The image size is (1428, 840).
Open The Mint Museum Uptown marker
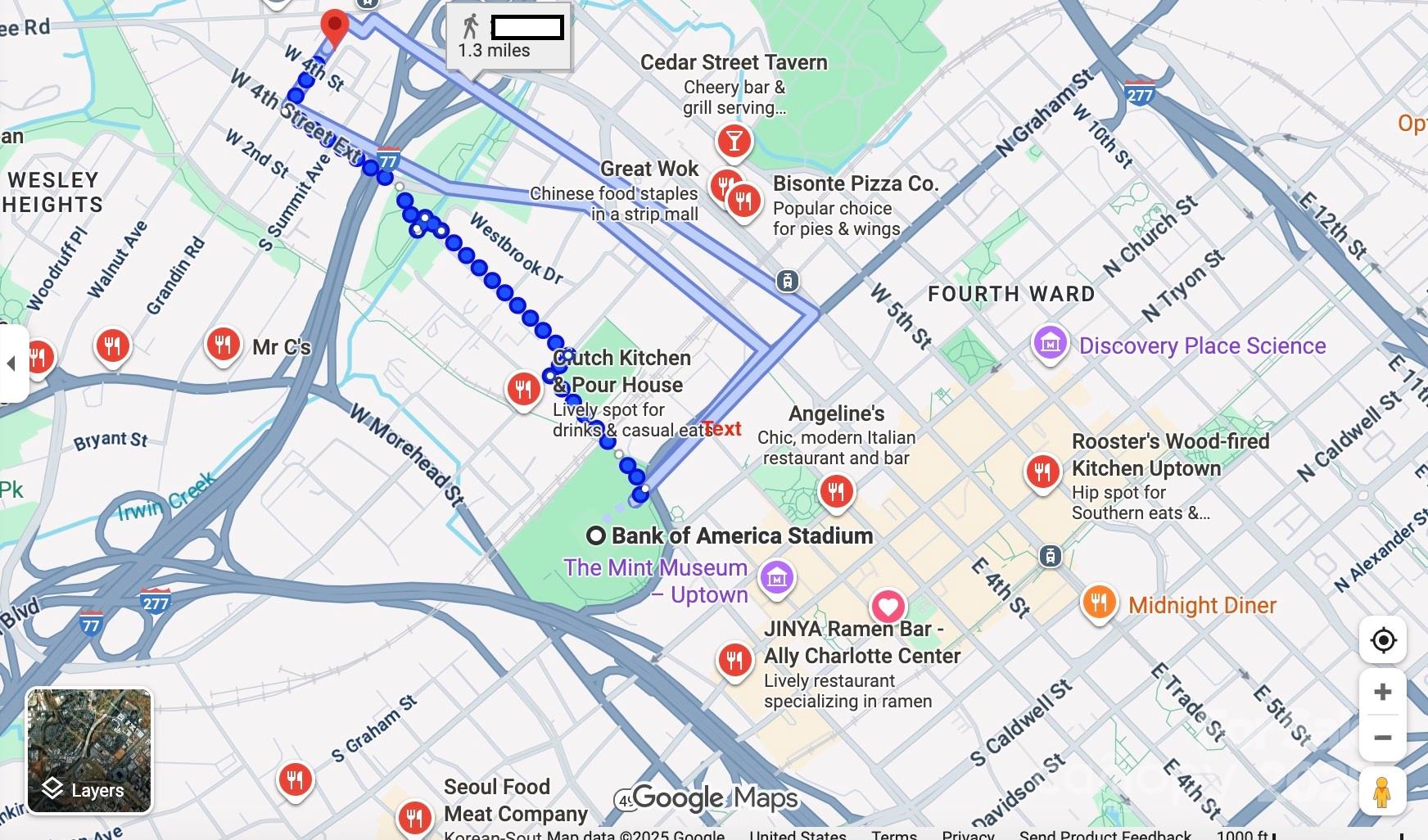pyautogui.click(x=776, y=577)
